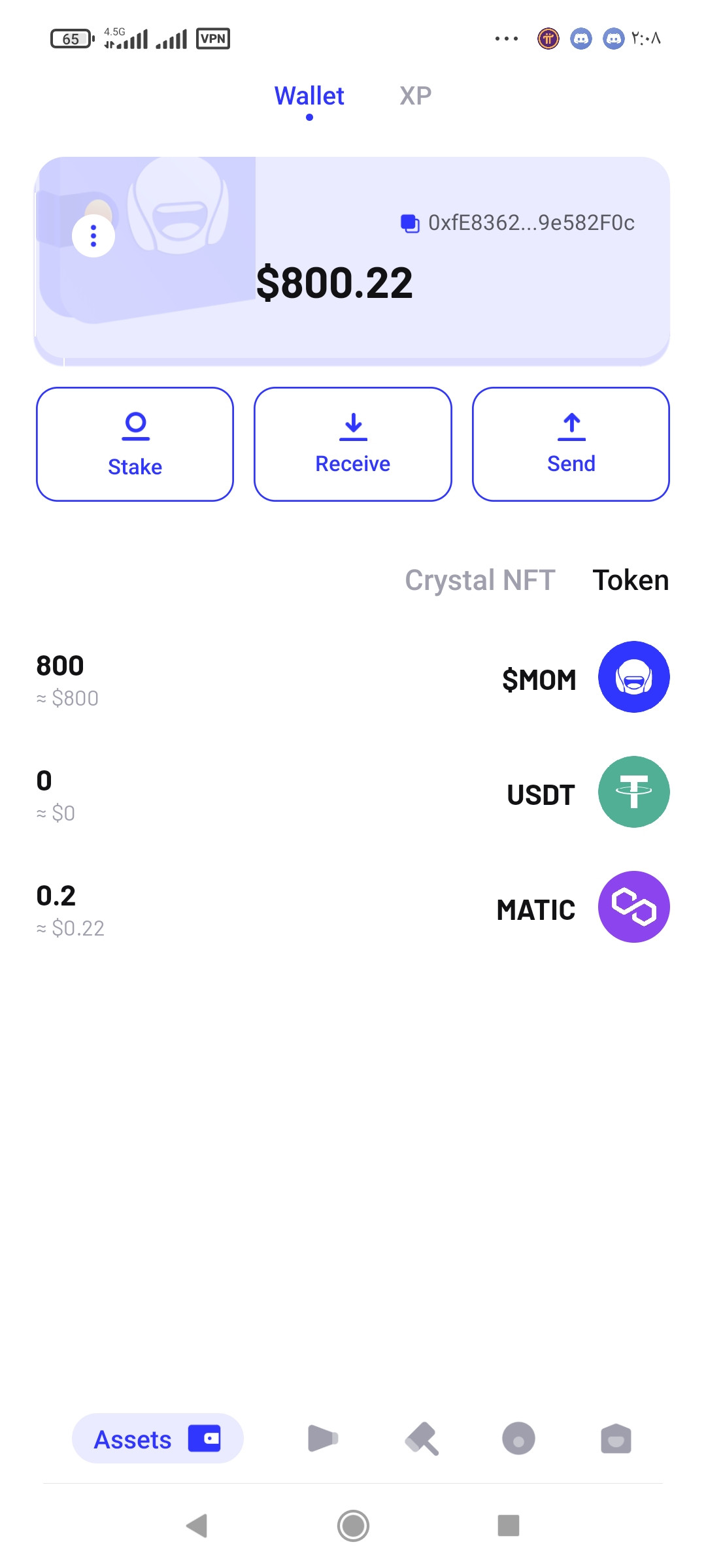Open Receive to get tokens
The image size is (706, 1568).
[353, 444]
